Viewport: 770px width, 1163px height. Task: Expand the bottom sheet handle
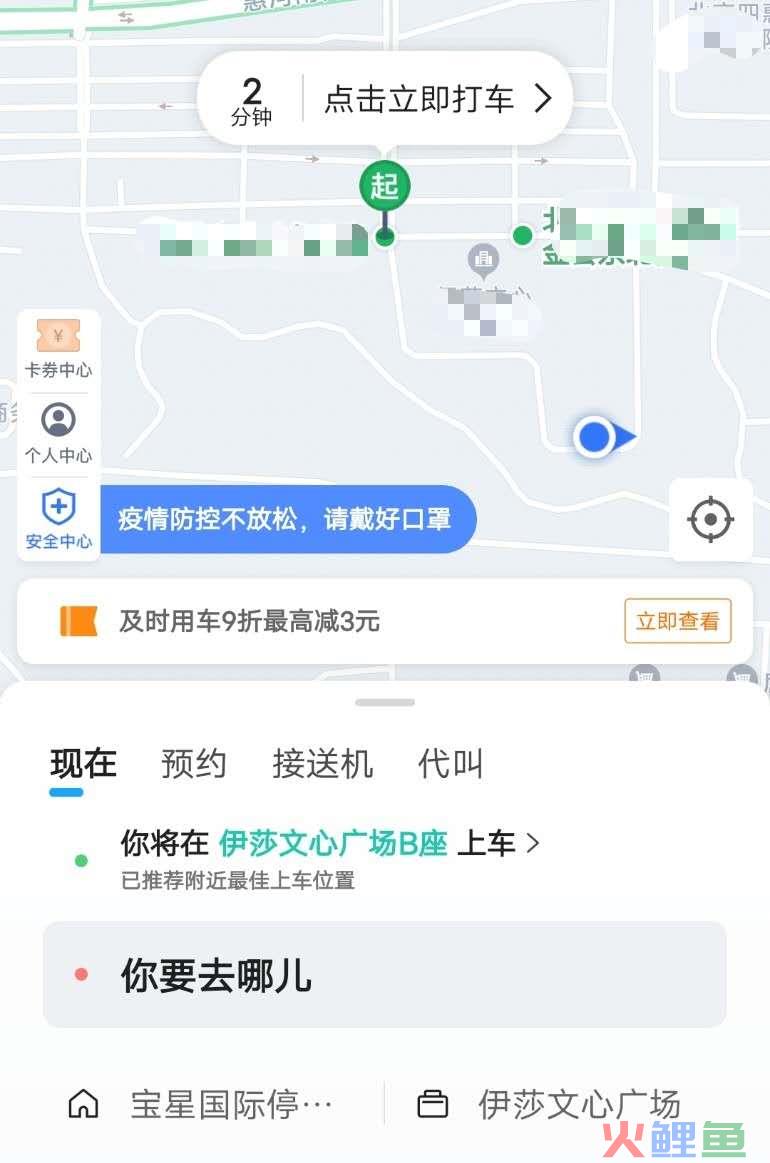tap(384, 702)
